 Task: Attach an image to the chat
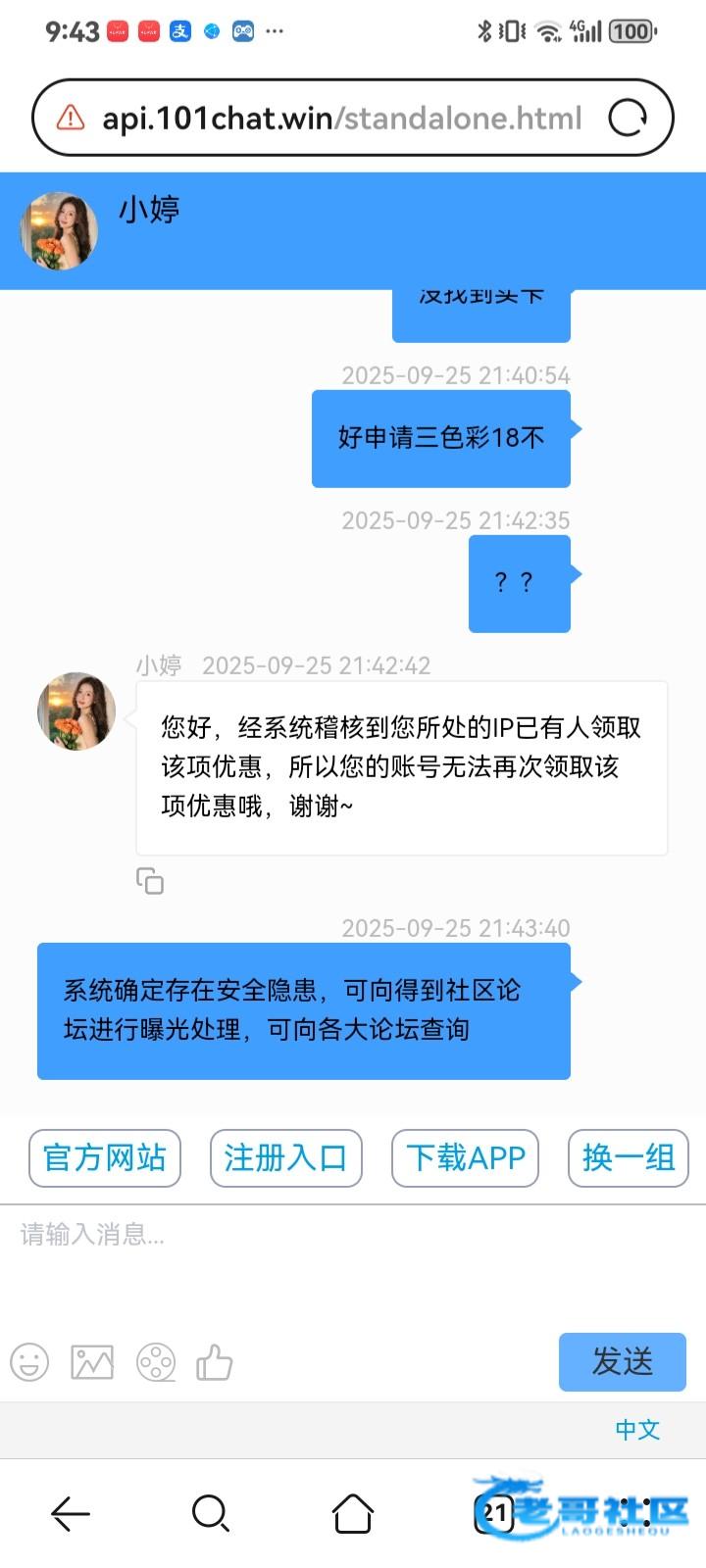click(x=92, y=1362)
